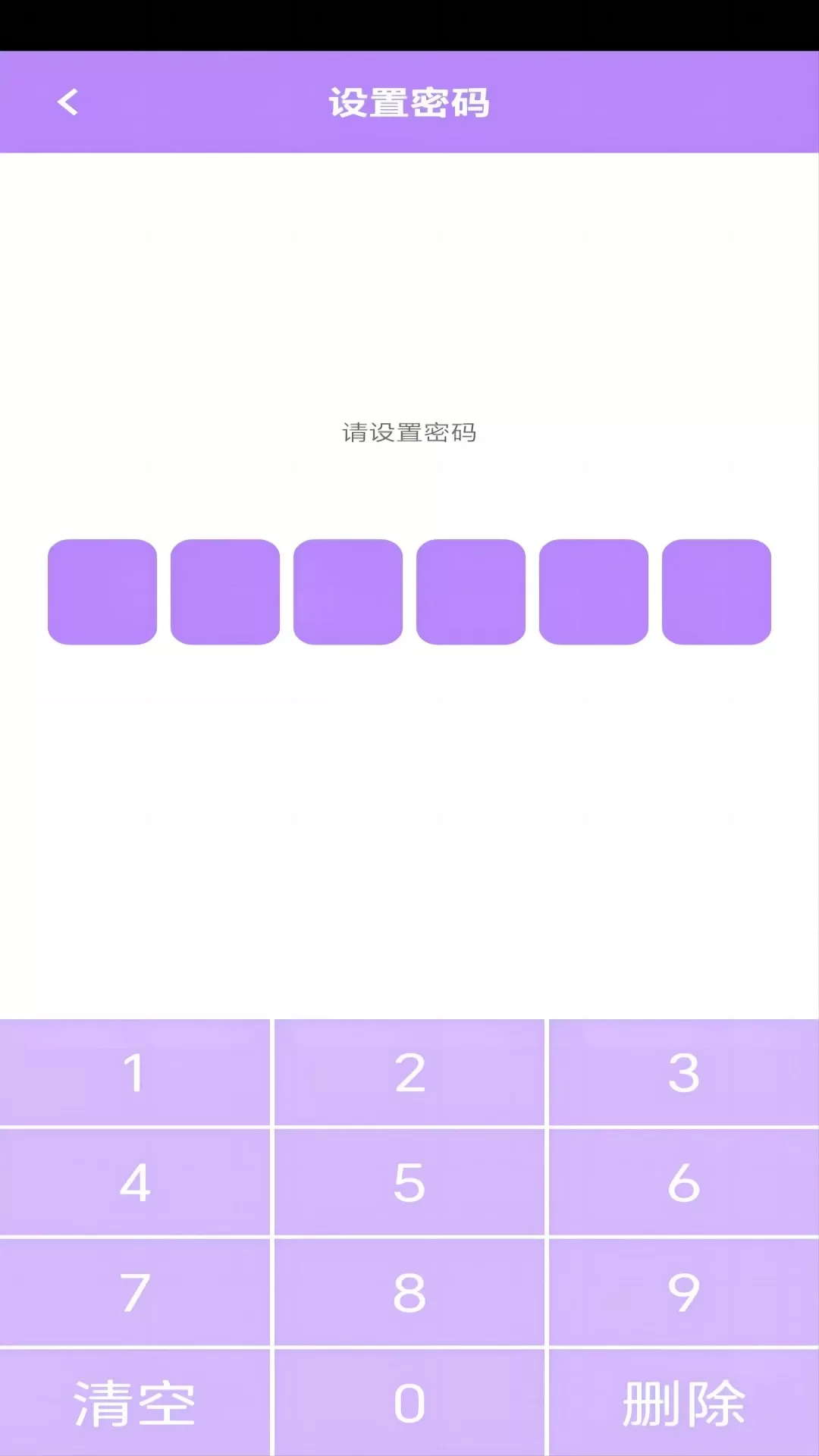Enter digit 6 on the keypad
Viewport: 819px width, 1456px height.
click(x=684, y=1182)
